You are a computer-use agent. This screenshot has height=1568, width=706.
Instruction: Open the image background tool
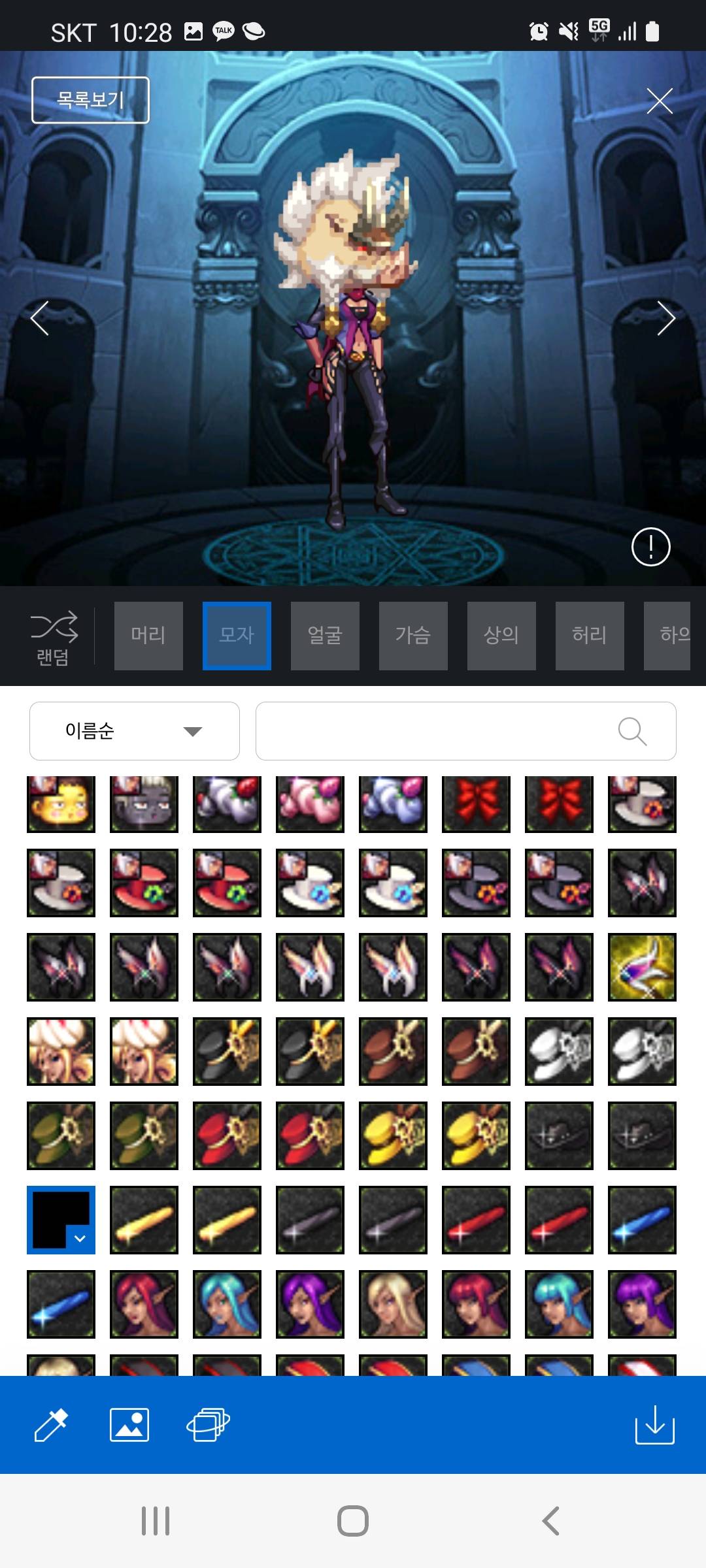click(129, 1424)
